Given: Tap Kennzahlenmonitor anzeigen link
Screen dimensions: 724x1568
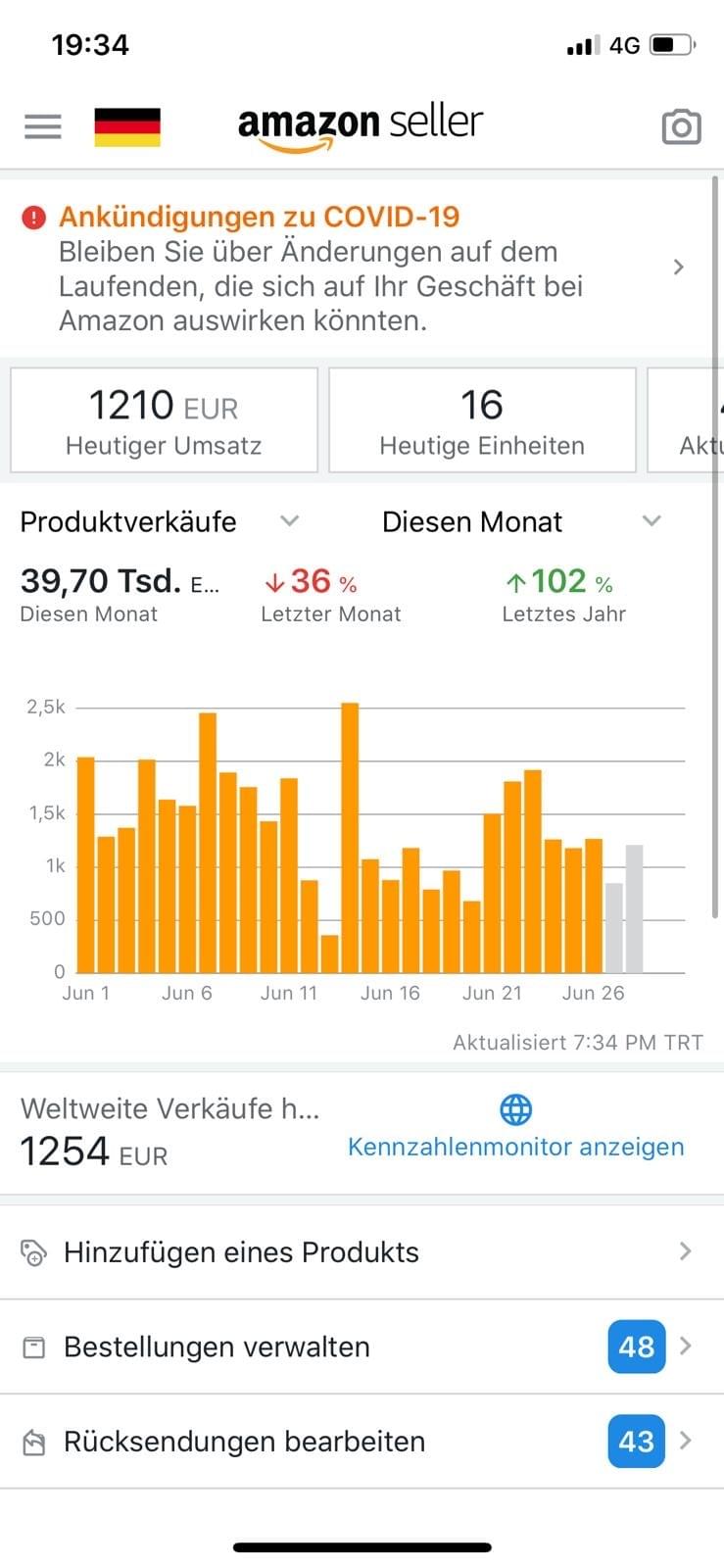Looking at the screenshot, I should 515,1146.
